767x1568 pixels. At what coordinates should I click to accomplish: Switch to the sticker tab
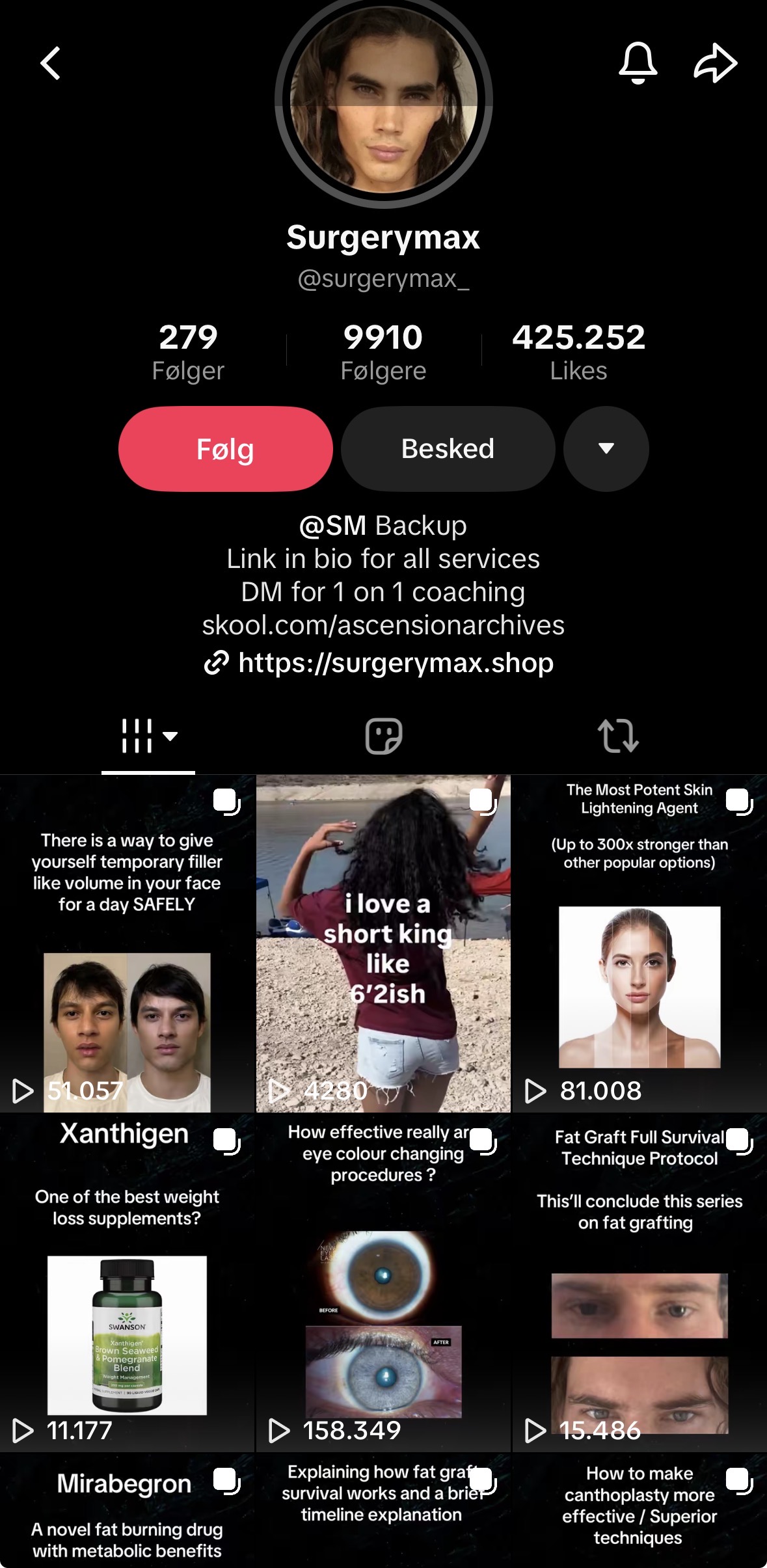click(x=383, y=736)
